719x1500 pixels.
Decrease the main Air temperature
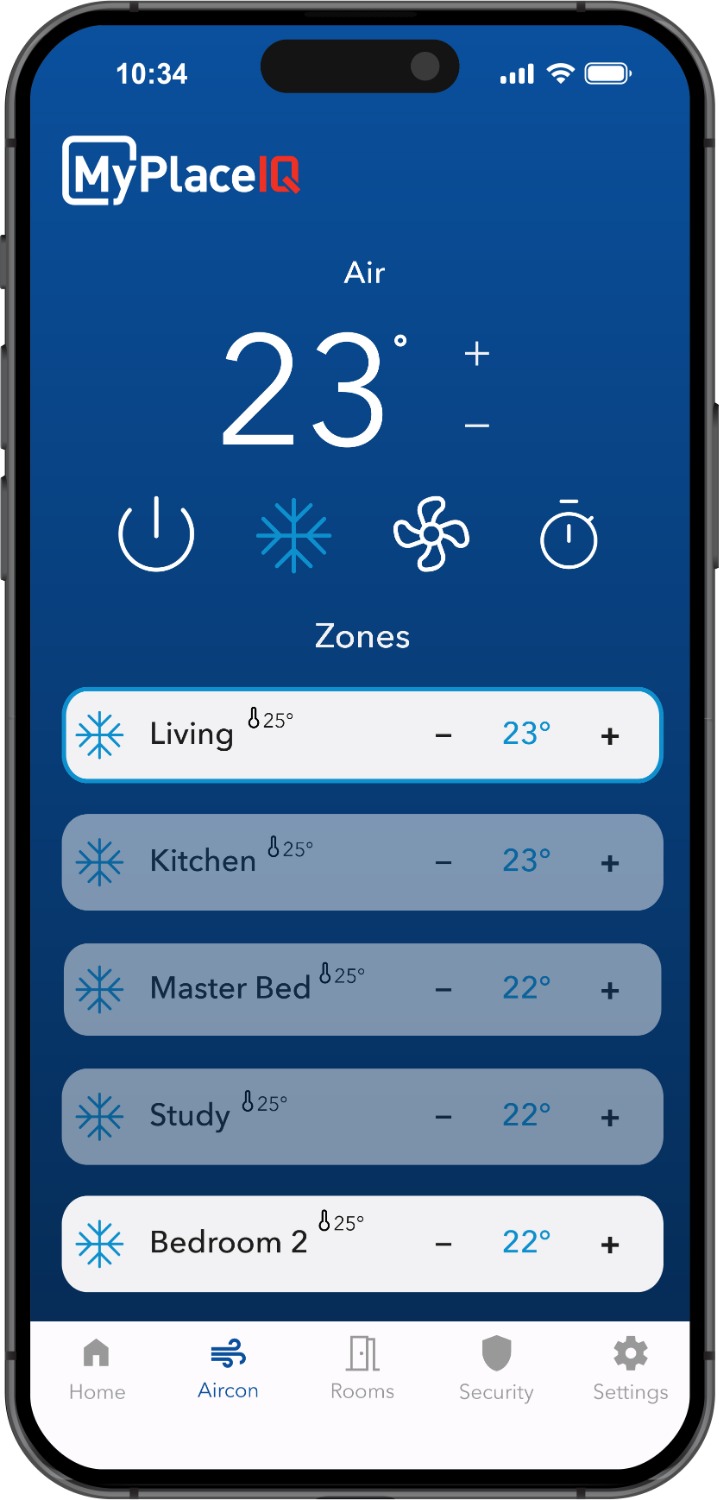coord(477,426)
